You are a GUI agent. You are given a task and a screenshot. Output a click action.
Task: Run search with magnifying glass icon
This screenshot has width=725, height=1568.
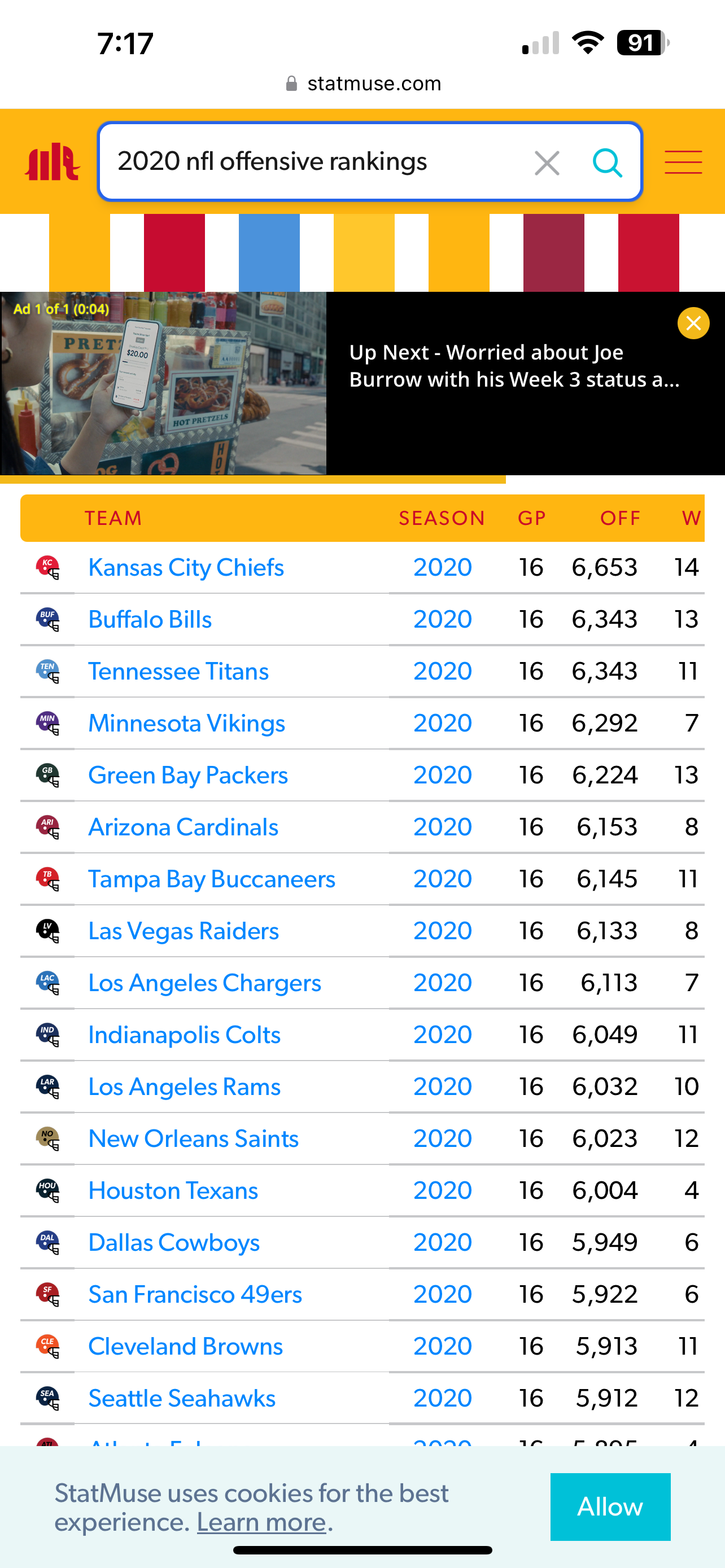(607, 163)
